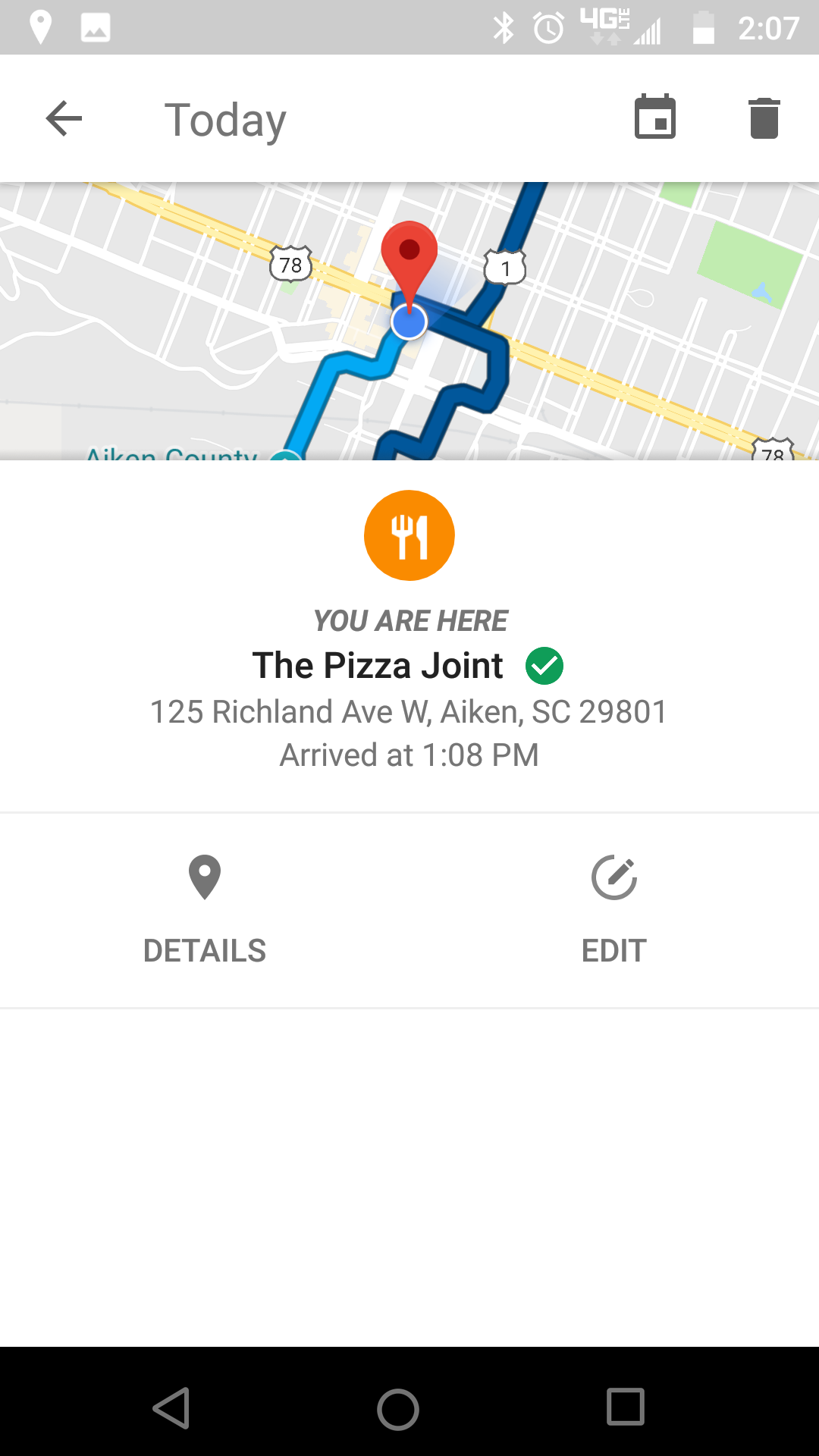Tap the red pin on the map
819x1456 pixels.
409,255
